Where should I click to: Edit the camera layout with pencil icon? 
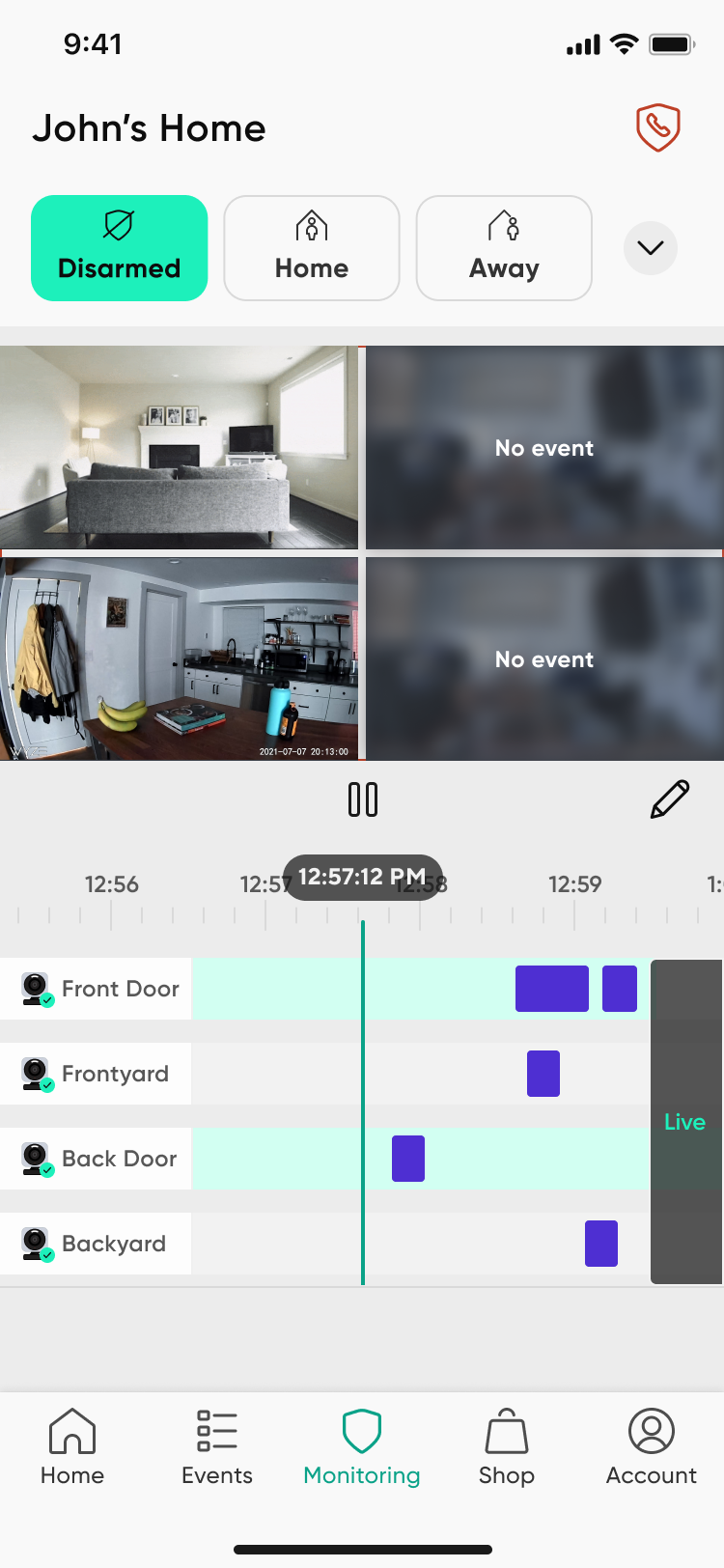(x=669, y=799)
